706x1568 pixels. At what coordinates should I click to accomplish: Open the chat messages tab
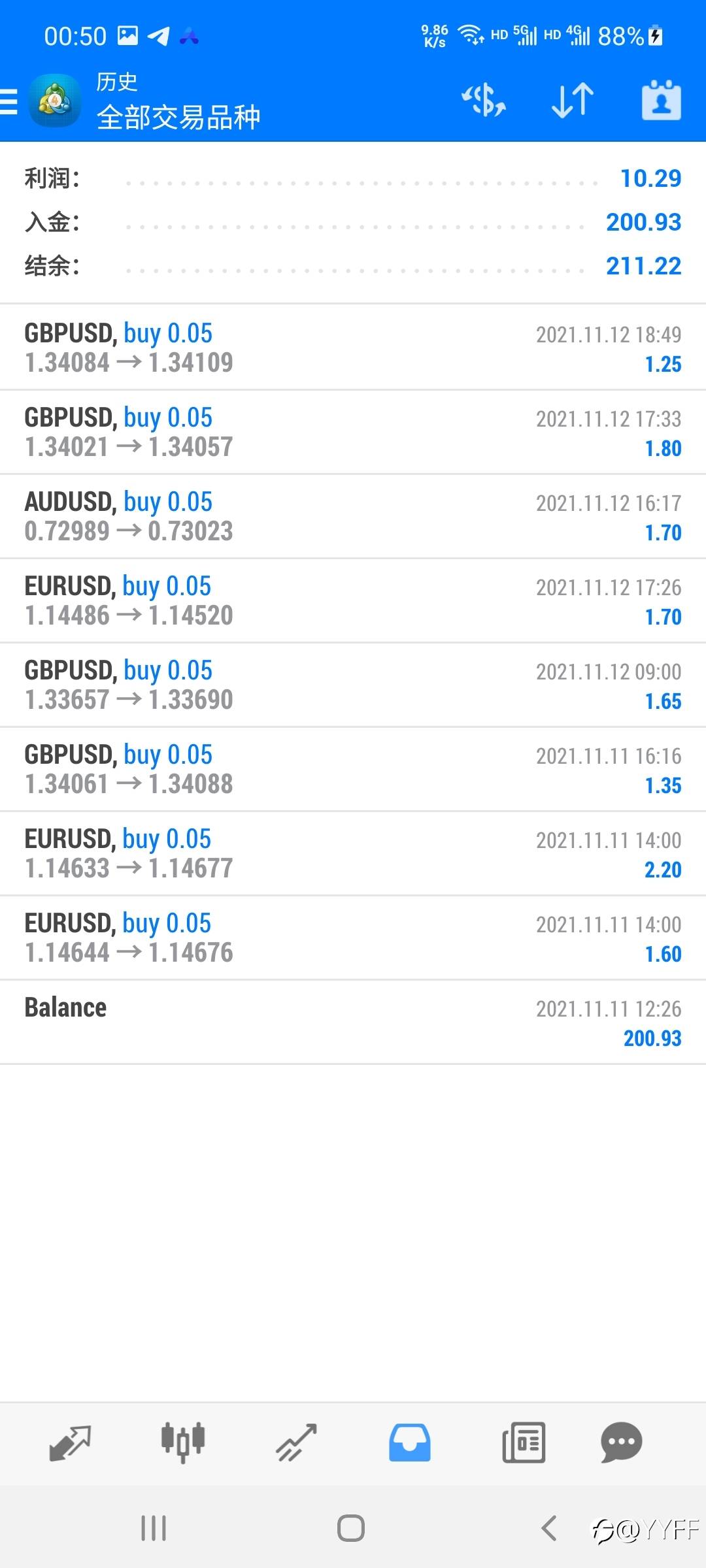(622, 1443)
